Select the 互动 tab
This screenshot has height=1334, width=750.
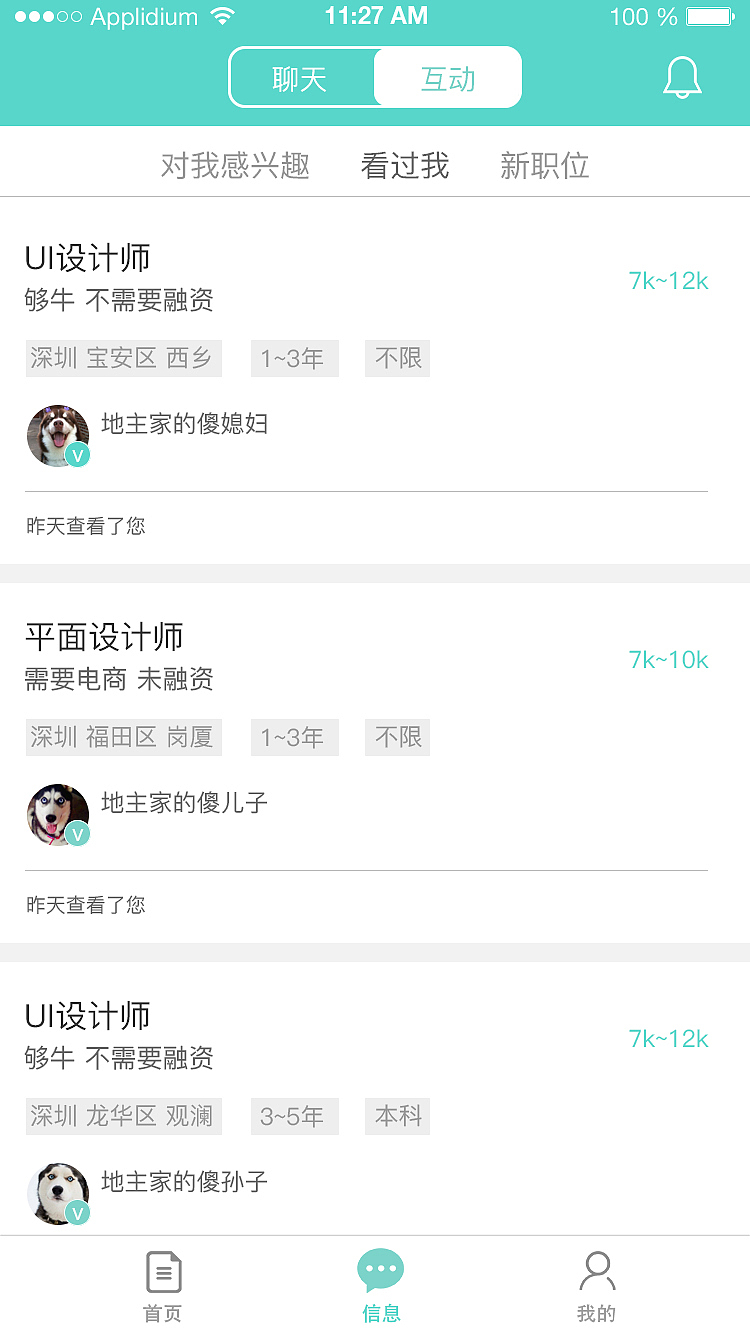[x=447, y=77]
